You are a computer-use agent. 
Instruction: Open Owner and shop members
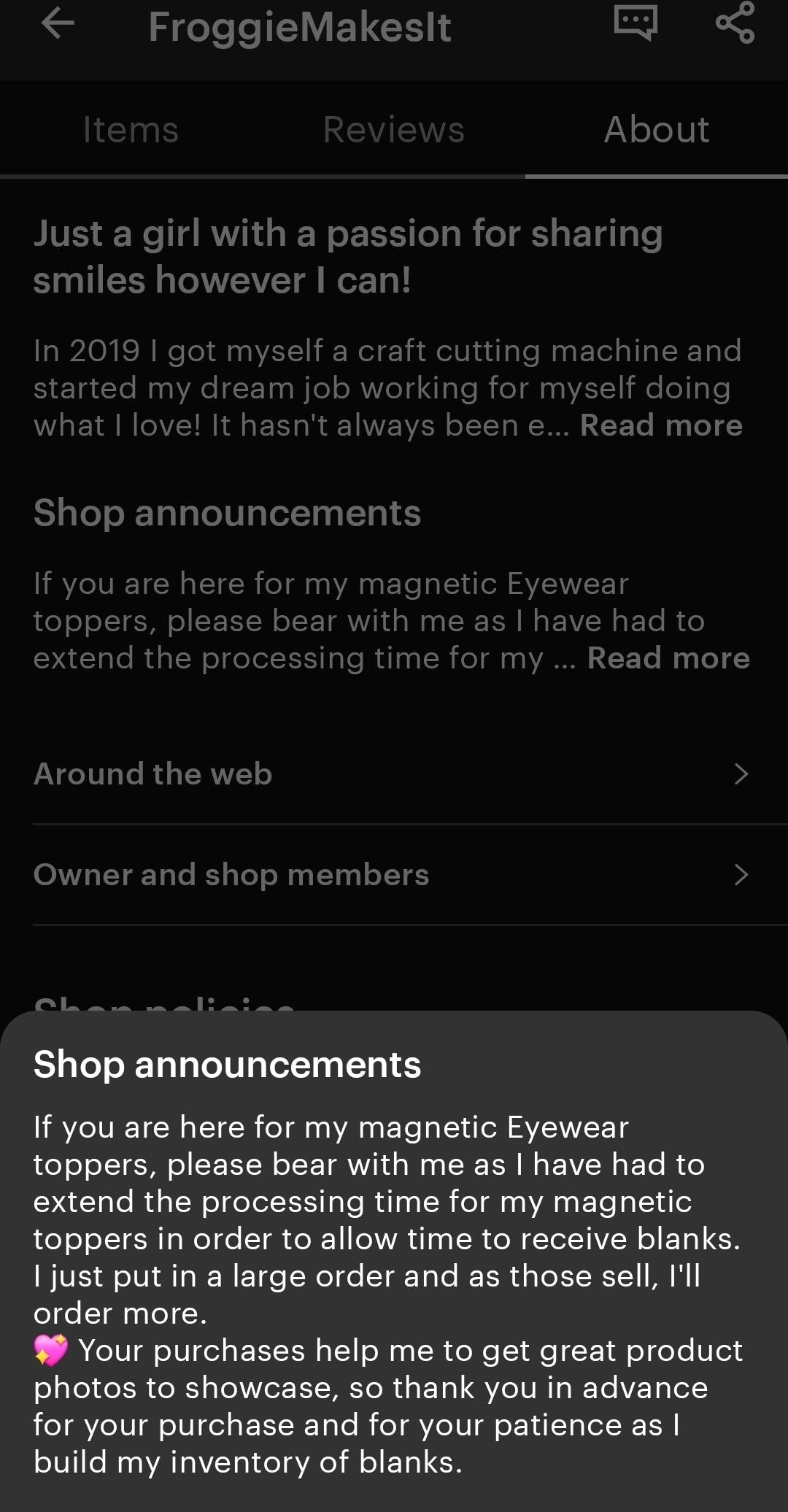393,874
